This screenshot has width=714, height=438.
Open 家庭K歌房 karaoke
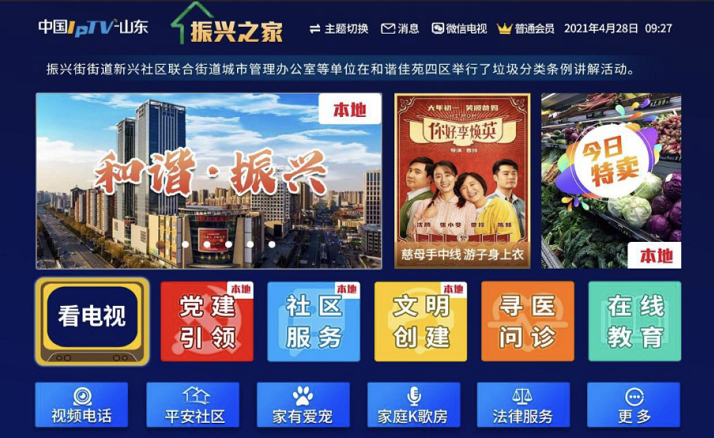(x=413, y=405)
